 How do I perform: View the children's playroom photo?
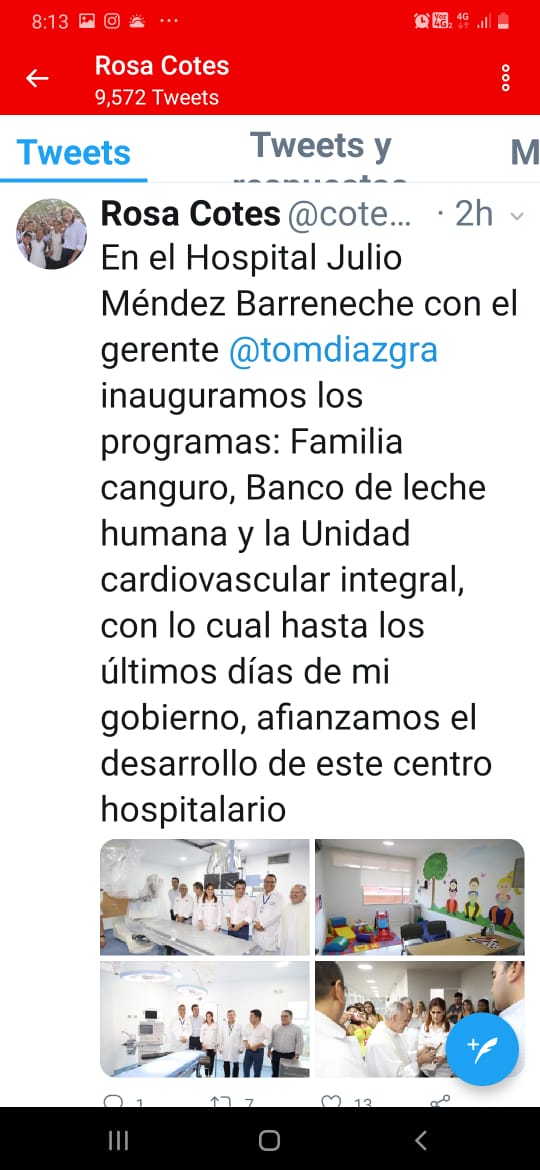click(419, 897)
